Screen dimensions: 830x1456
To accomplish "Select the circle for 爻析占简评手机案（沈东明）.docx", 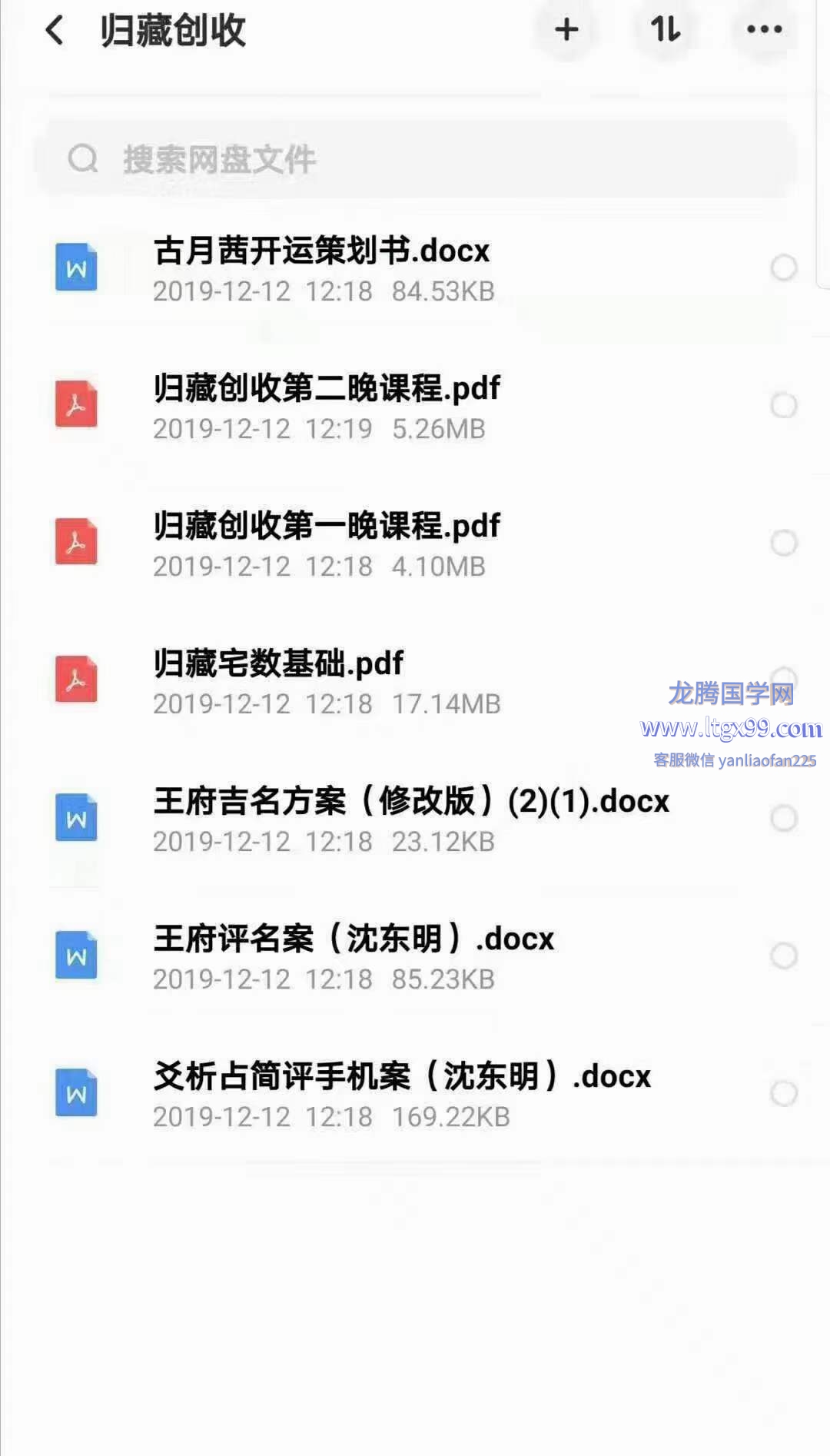I will coord(784,1094).
